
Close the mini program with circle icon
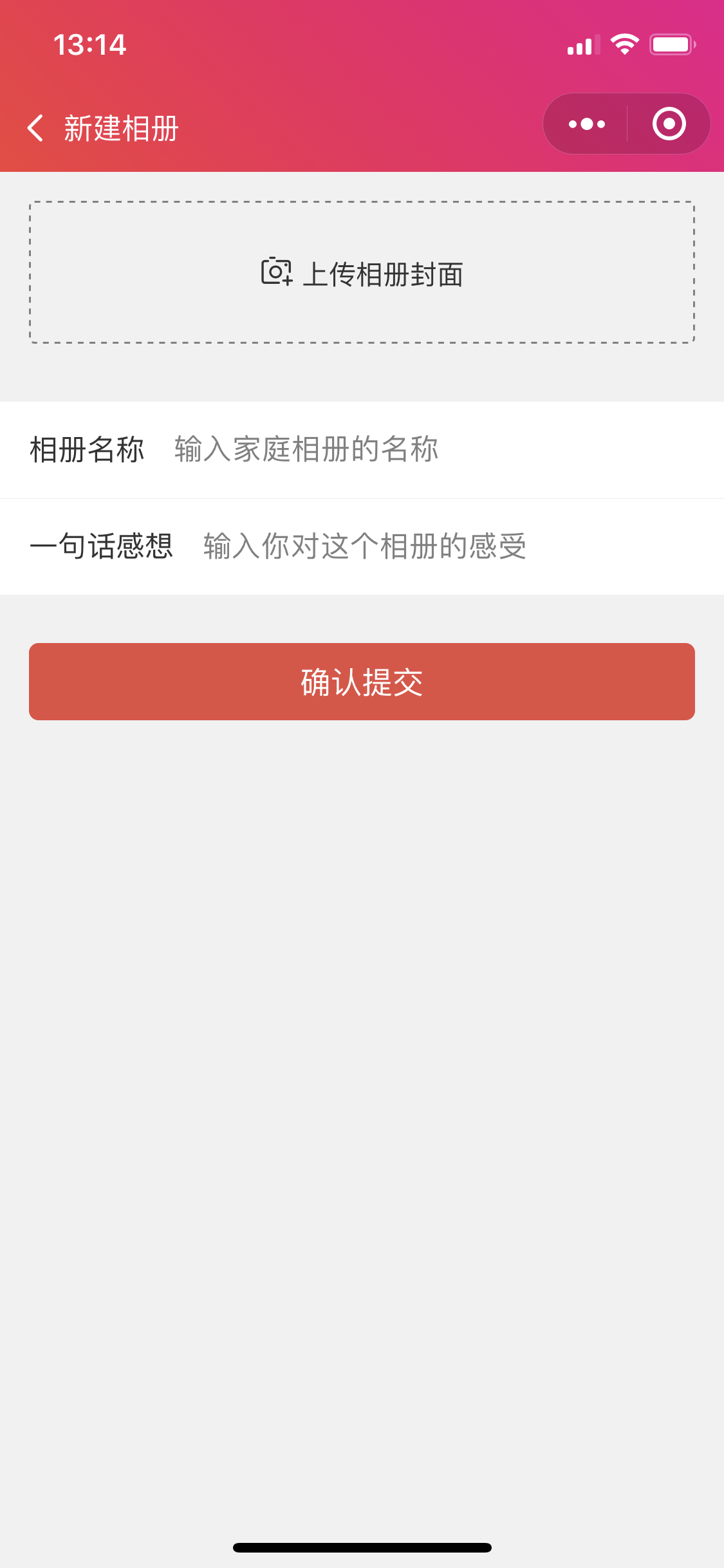coord(669,124)
